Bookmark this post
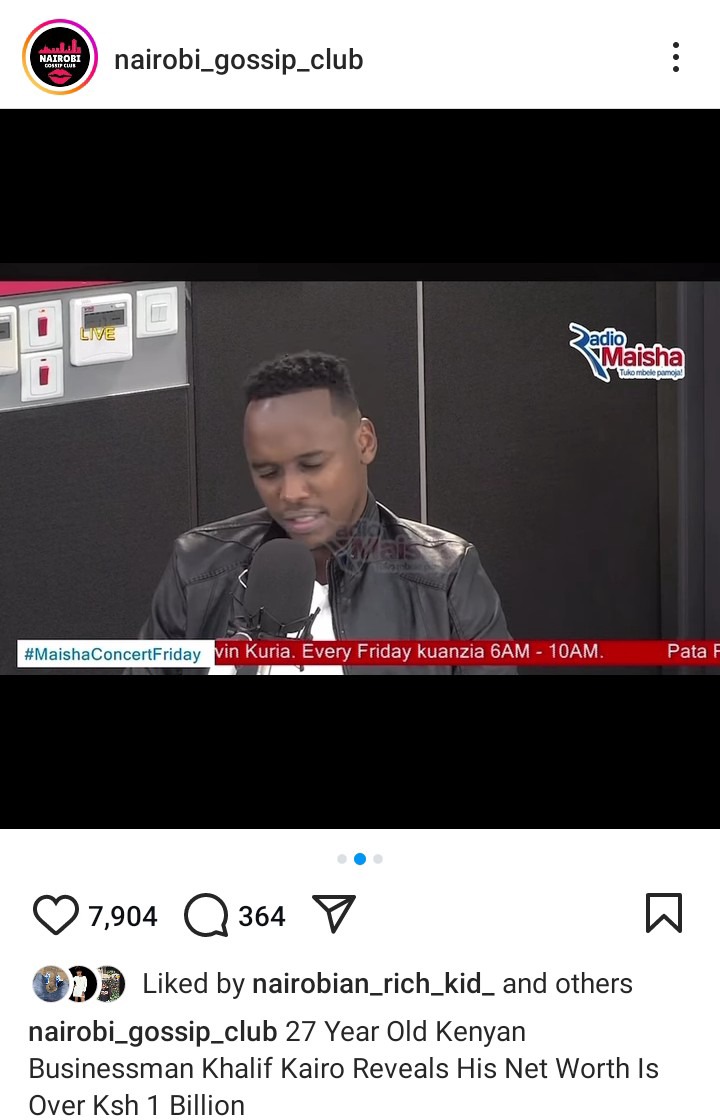This screenshot has width=720, height=1120. 664,913
